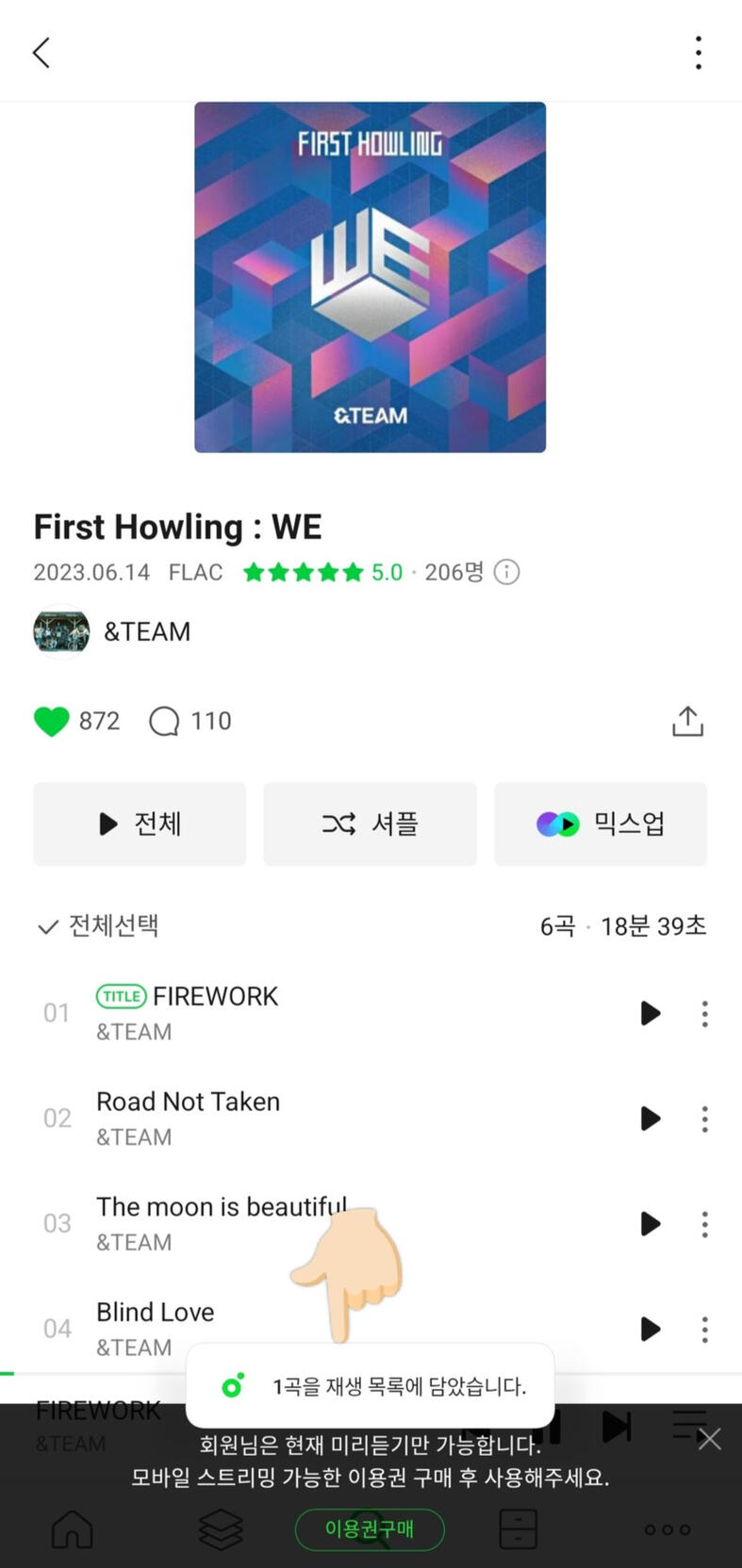The image size is (742, 1568).
Task: Tap 이용권구매 to buy a pass
Action: pyautogui.click(x=370, y=1528)
